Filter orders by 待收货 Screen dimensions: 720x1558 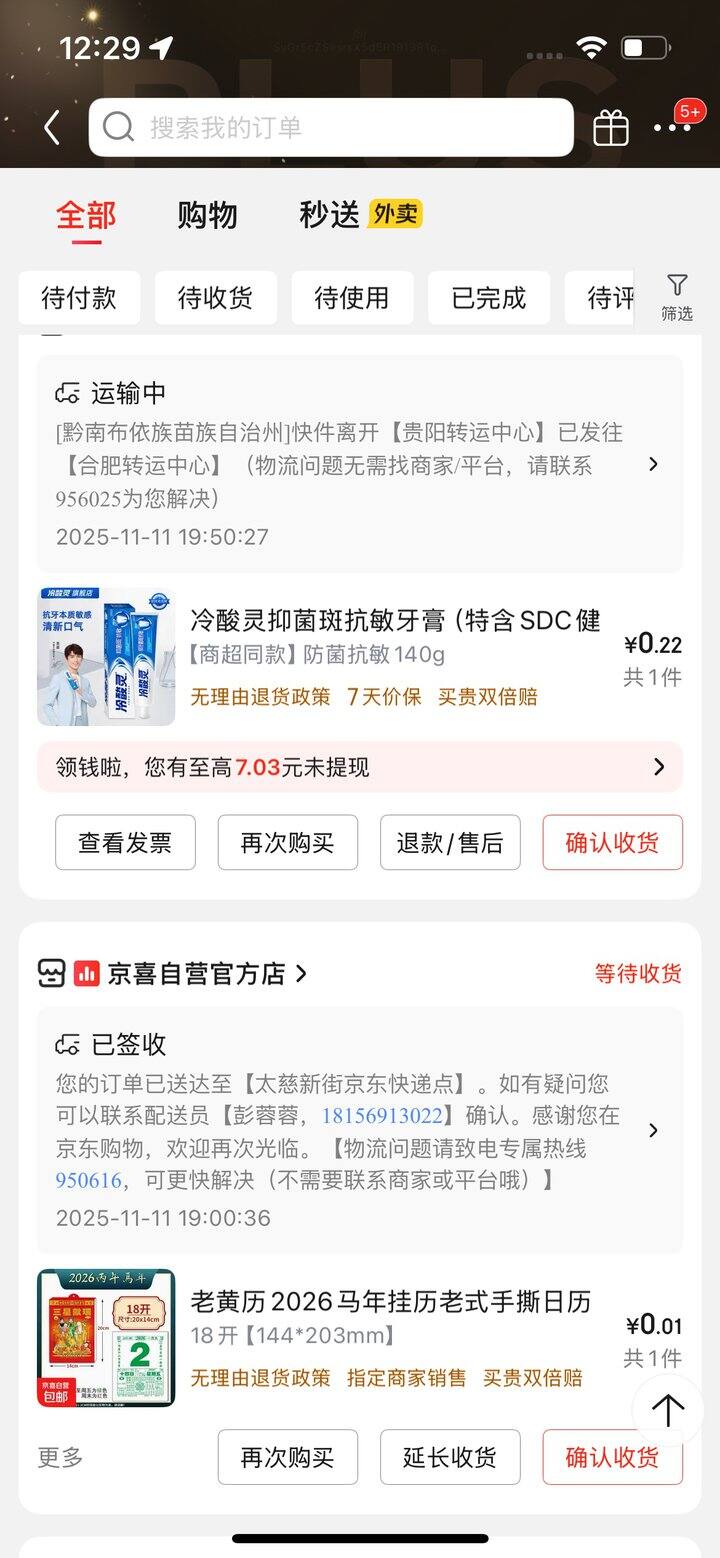pyautogui.click(x=215, y=298)
